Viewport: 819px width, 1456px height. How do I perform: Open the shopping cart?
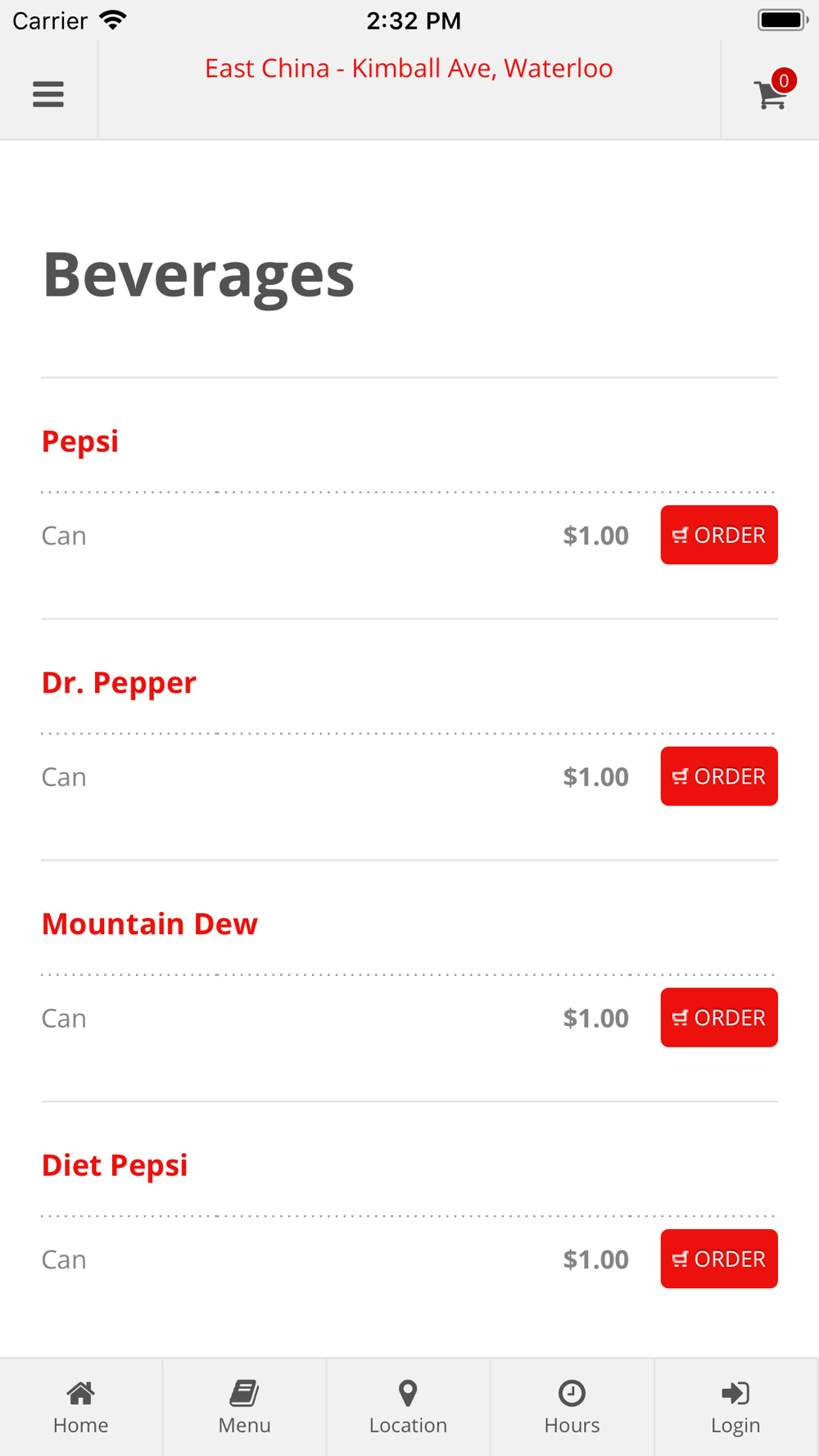pos(772,91)
